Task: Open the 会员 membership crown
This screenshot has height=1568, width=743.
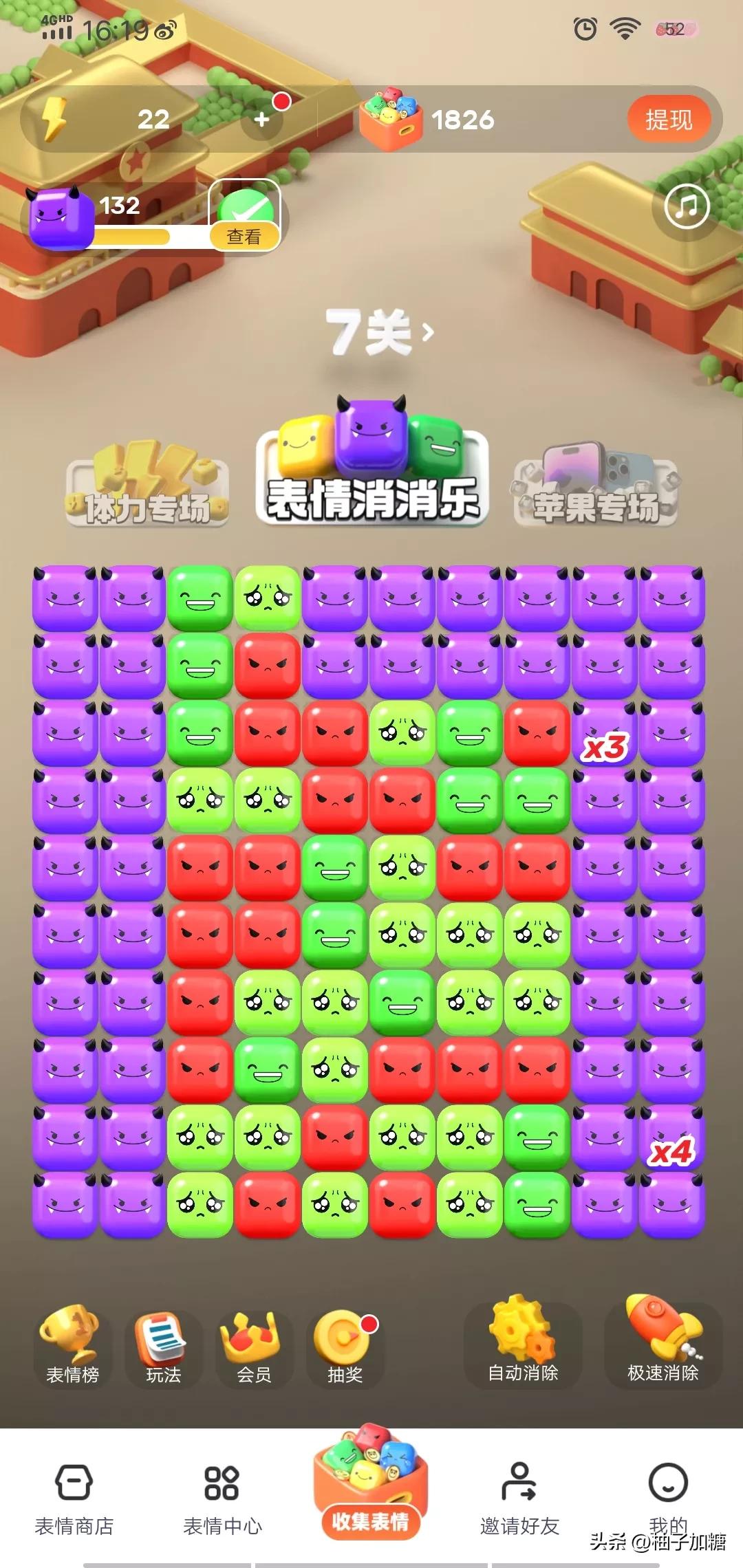Action: click(253, 1348)
